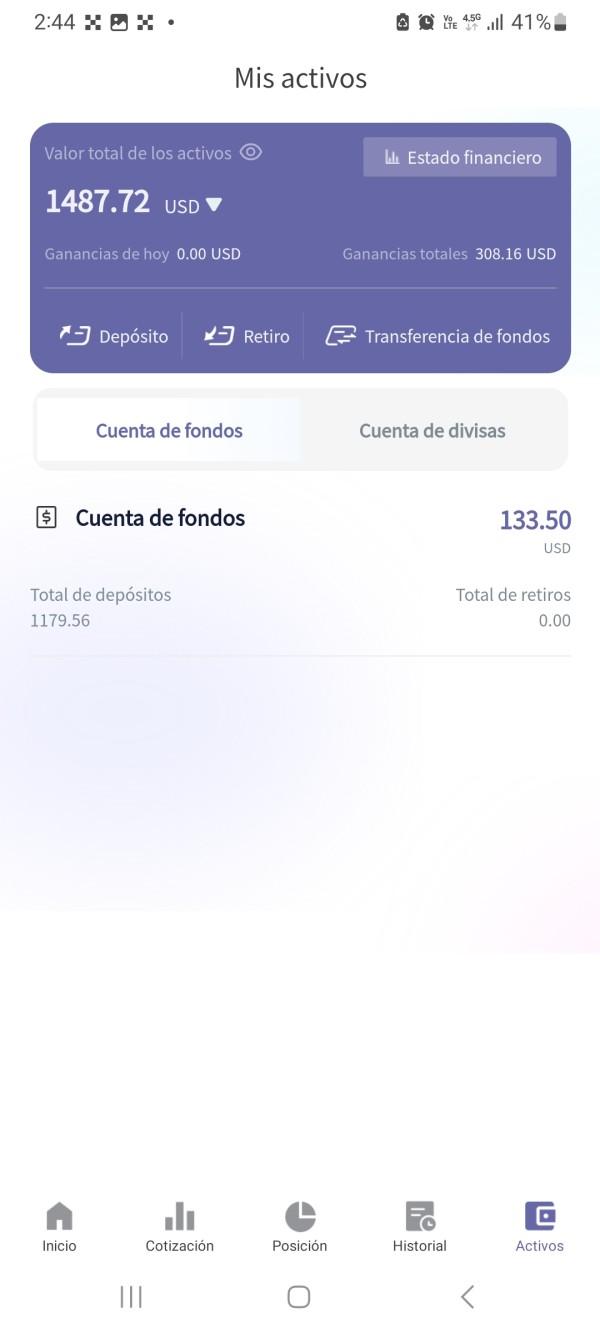600x1333 pixels.
Task: Select the Activos tab
Action: click(x=540, y=1227)
